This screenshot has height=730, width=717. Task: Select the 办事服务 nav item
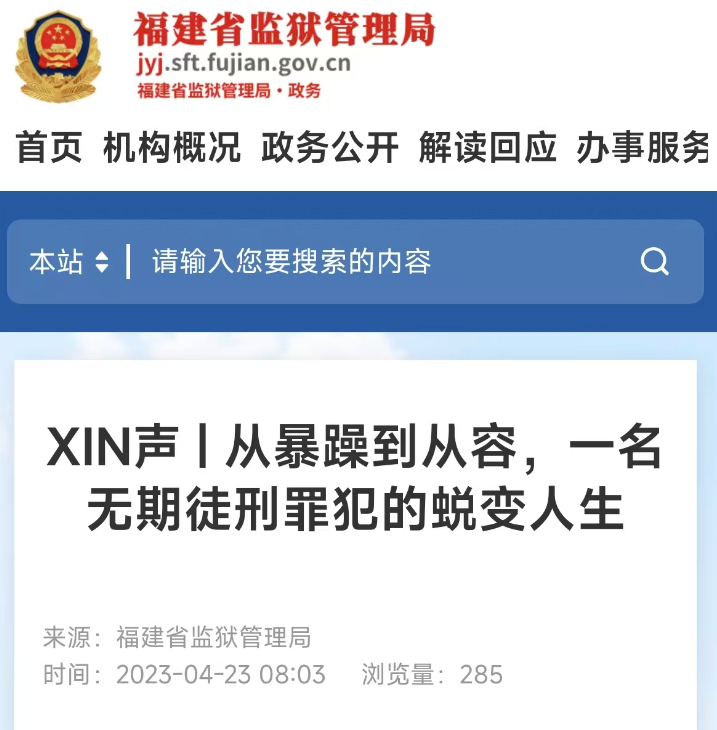[644, 148]
